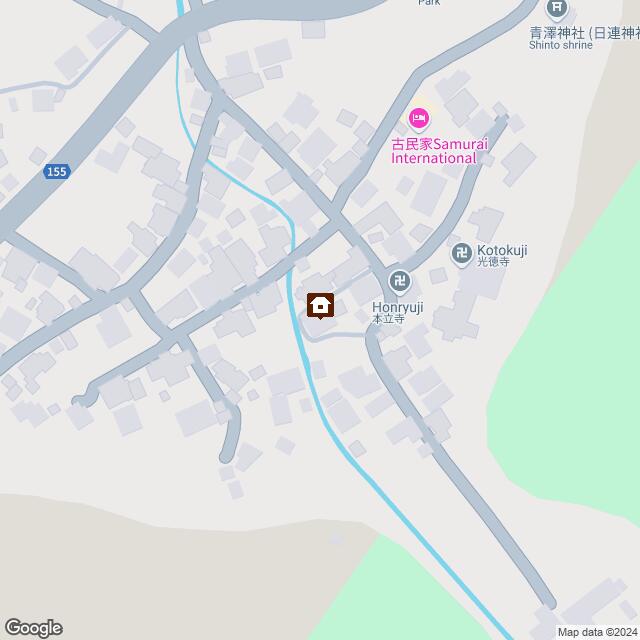Open the 古民家 Samurai International lodging marker
Viewport: 640px width, 640px height.
(x=420, y=120)
